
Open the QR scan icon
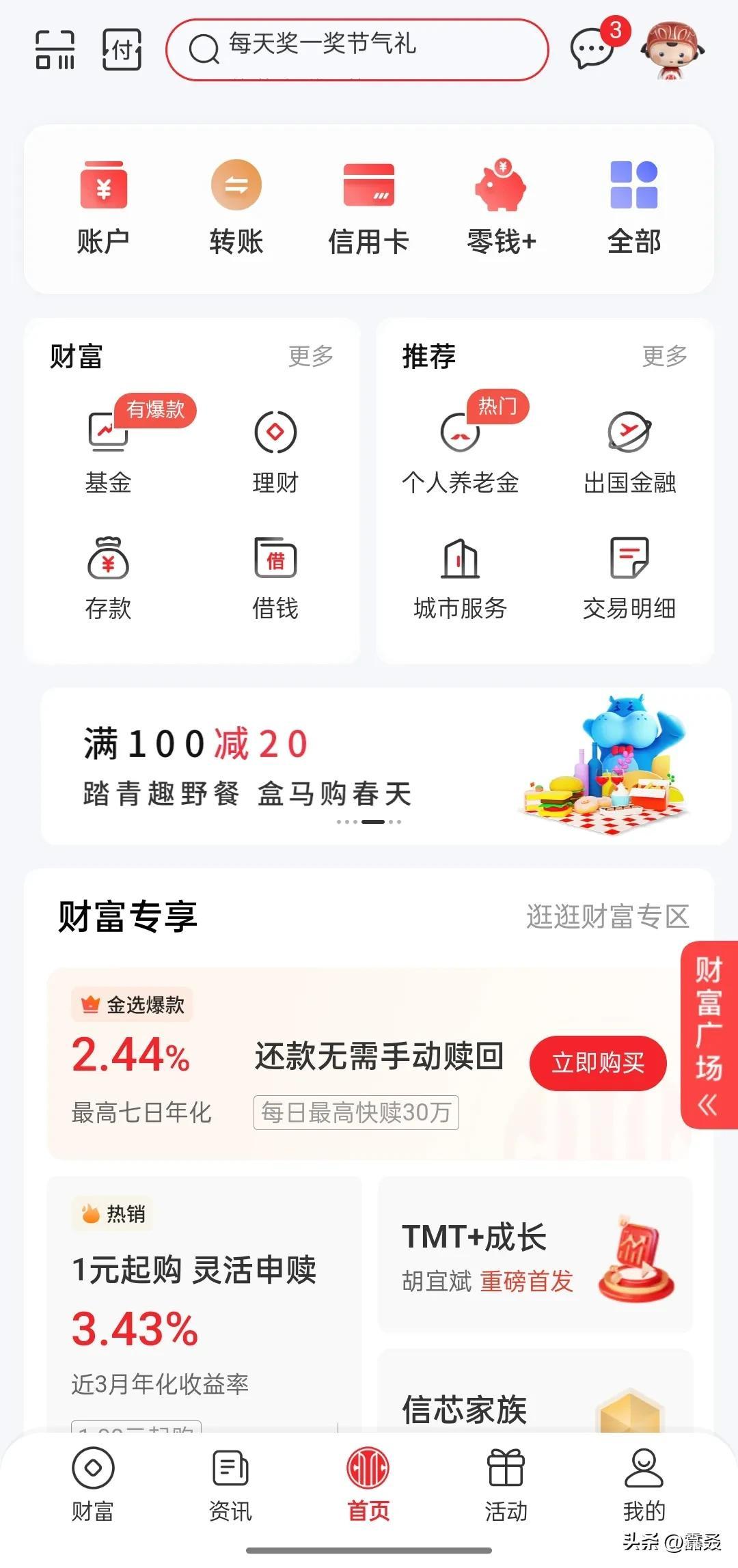[x=55, y=50]
